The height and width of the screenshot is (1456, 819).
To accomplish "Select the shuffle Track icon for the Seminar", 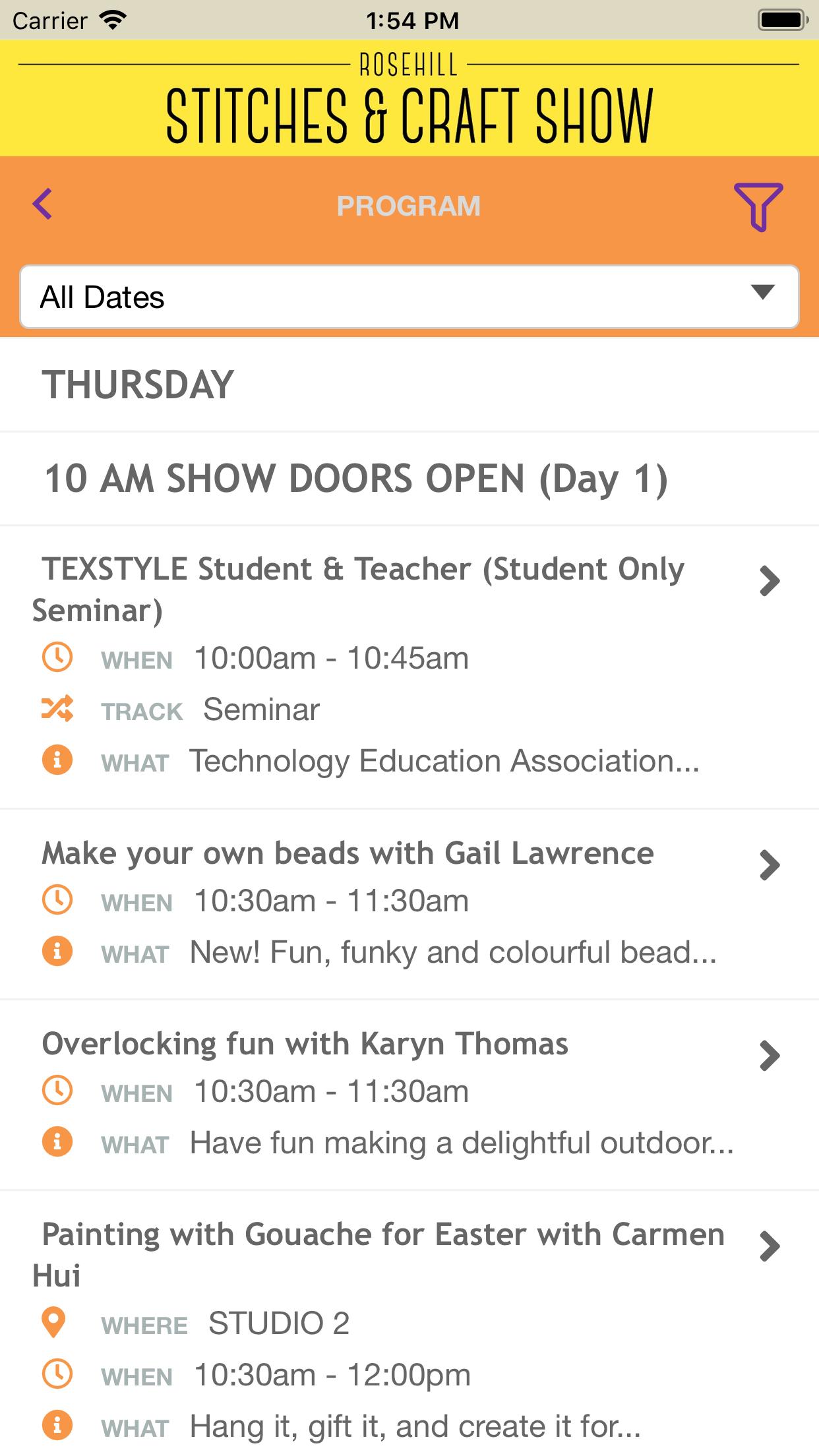I will pyautogui.click(x=57, y=710).
